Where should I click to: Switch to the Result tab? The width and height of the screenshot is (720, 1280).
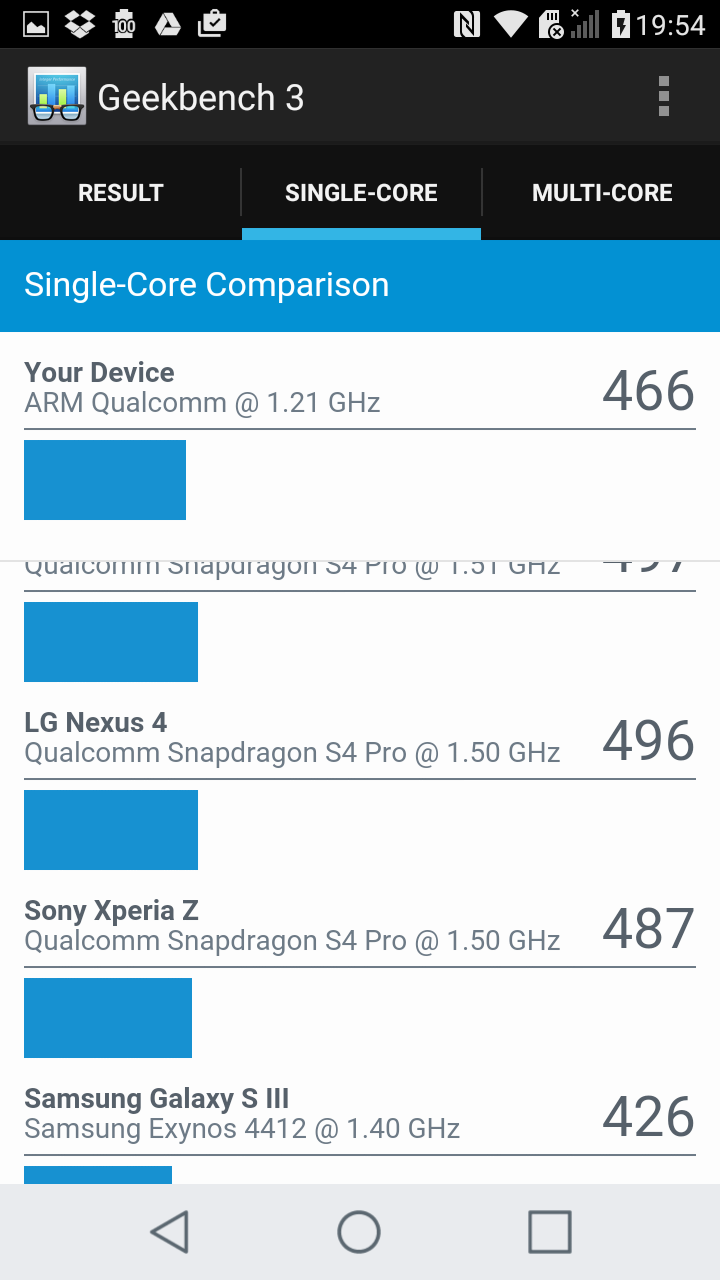(120, 193)
